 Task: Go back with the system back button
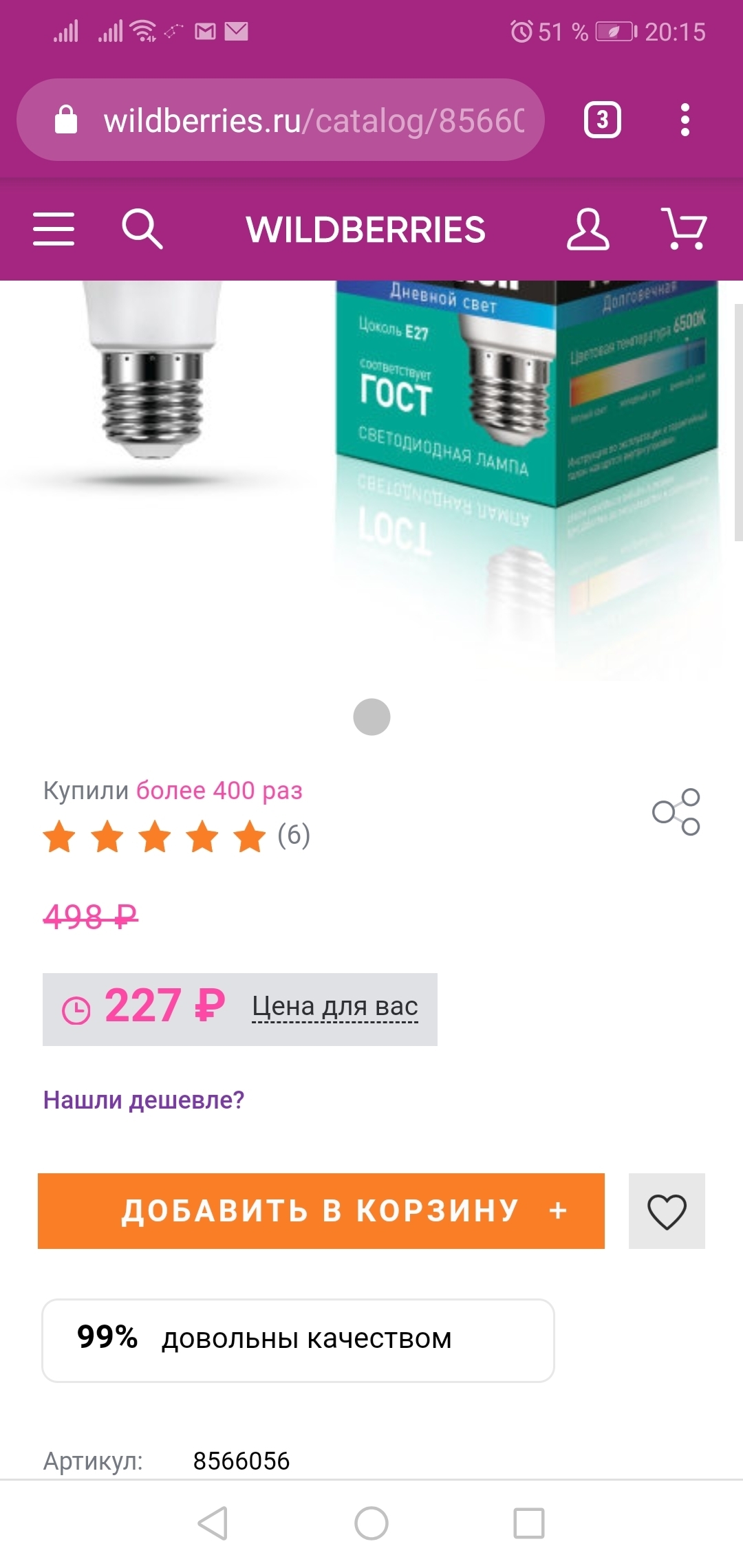click(213, 1523)
